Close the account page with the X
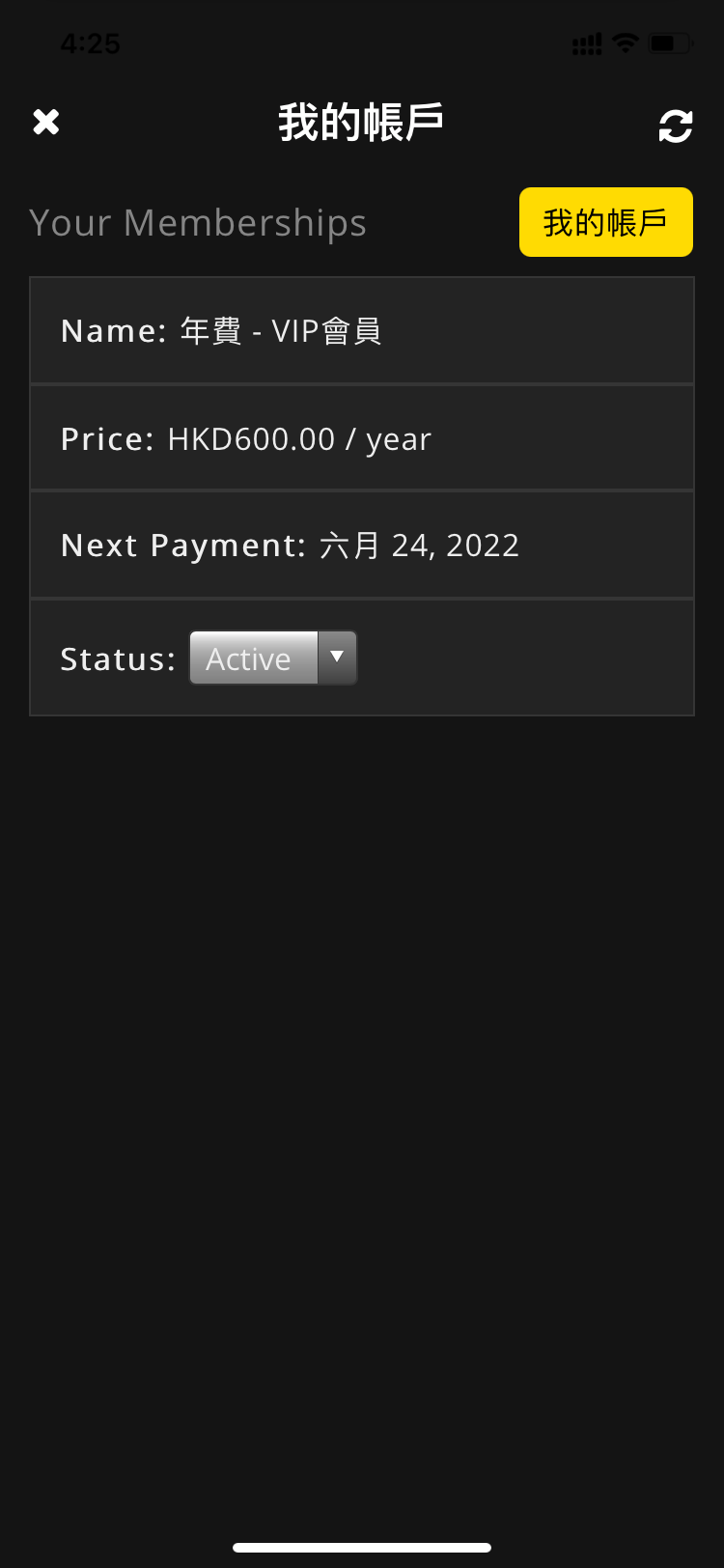724x1568 pixels. [46, 122]
